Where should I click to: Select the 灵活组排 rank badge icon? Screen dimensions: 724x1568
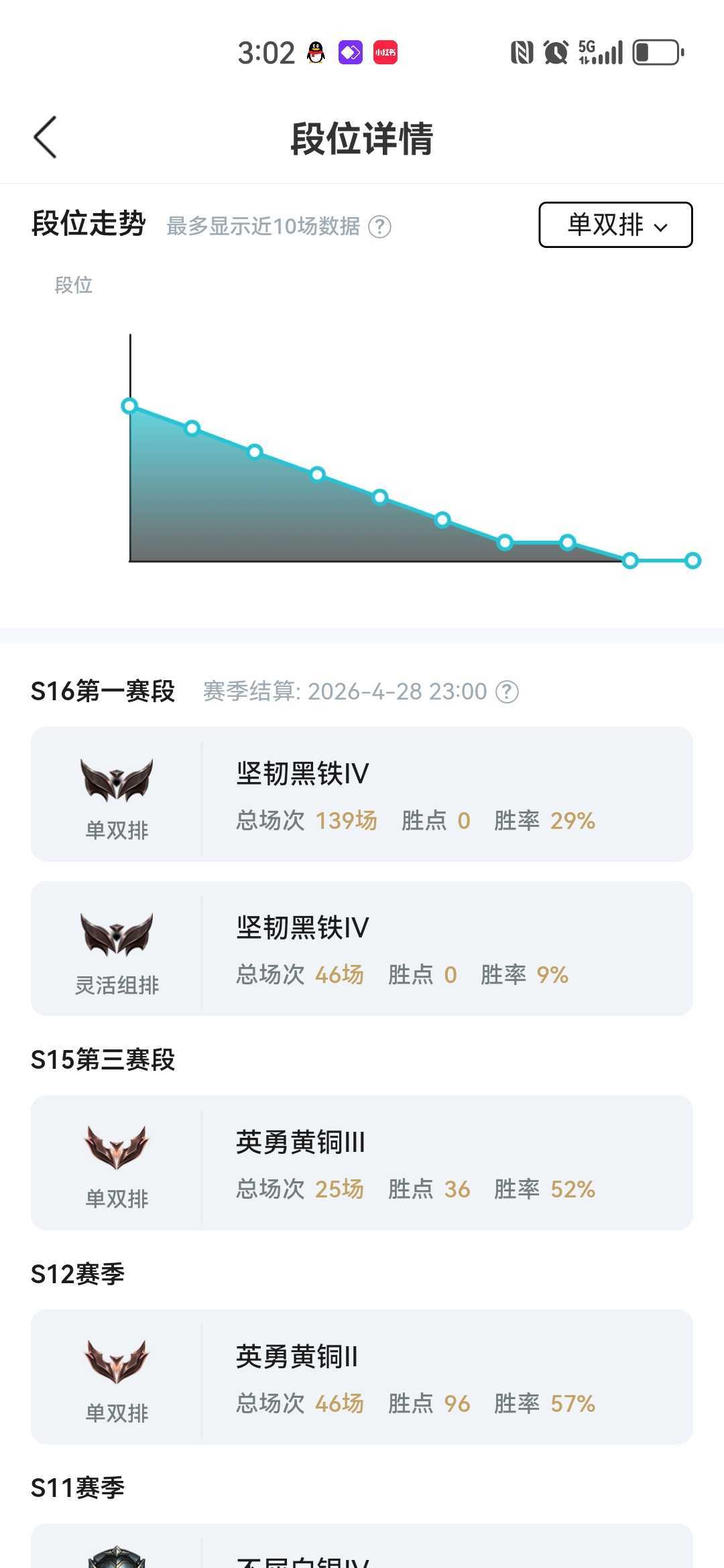[115, 933]
